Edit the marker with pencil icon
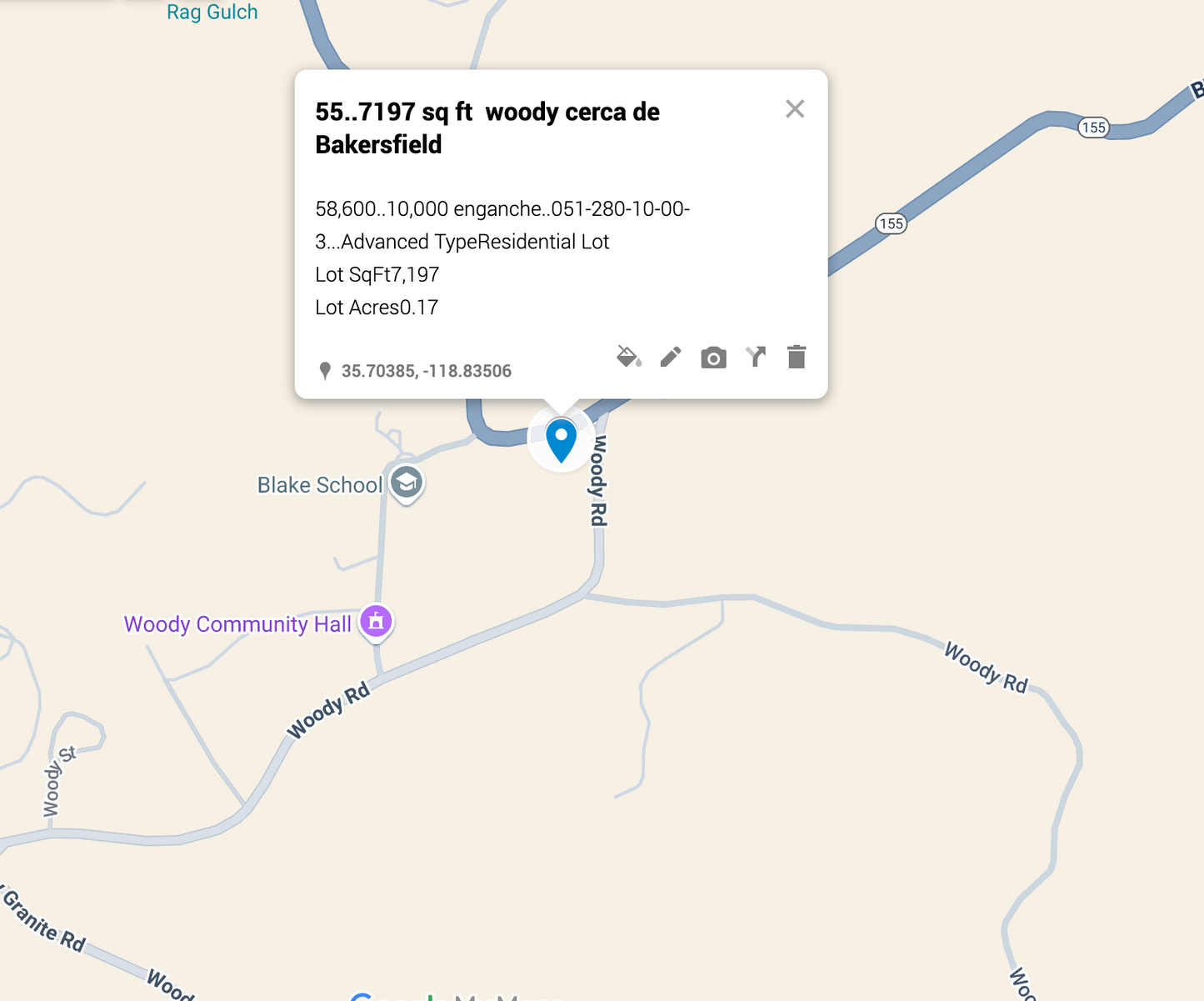This screenshot has height=1001, width=1204. [x=671, y=358]
